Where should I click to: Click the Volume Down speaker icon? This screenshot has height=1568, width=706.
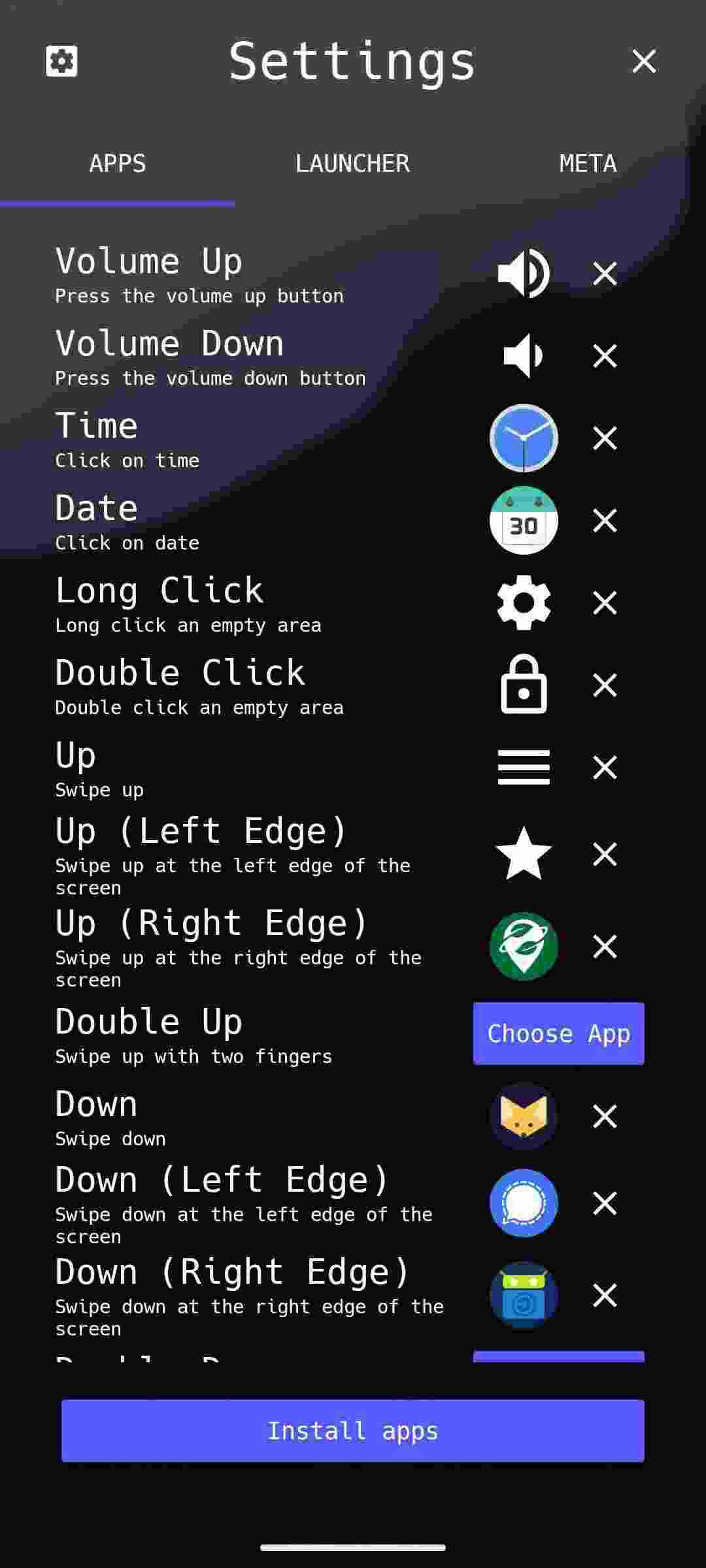(523, 355)
